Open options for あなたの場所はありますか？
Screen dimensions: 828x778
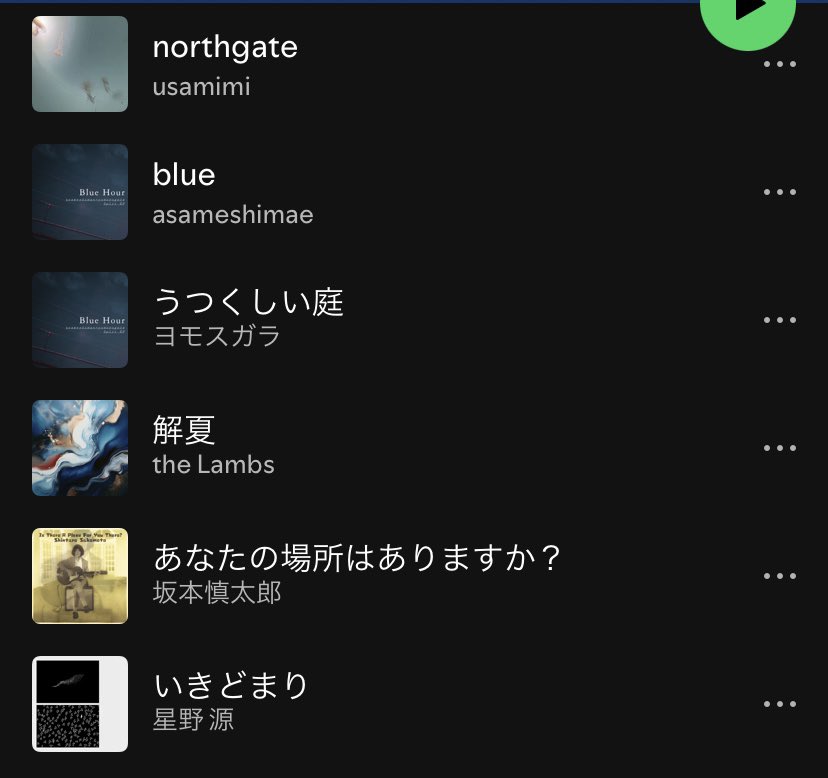779,576
